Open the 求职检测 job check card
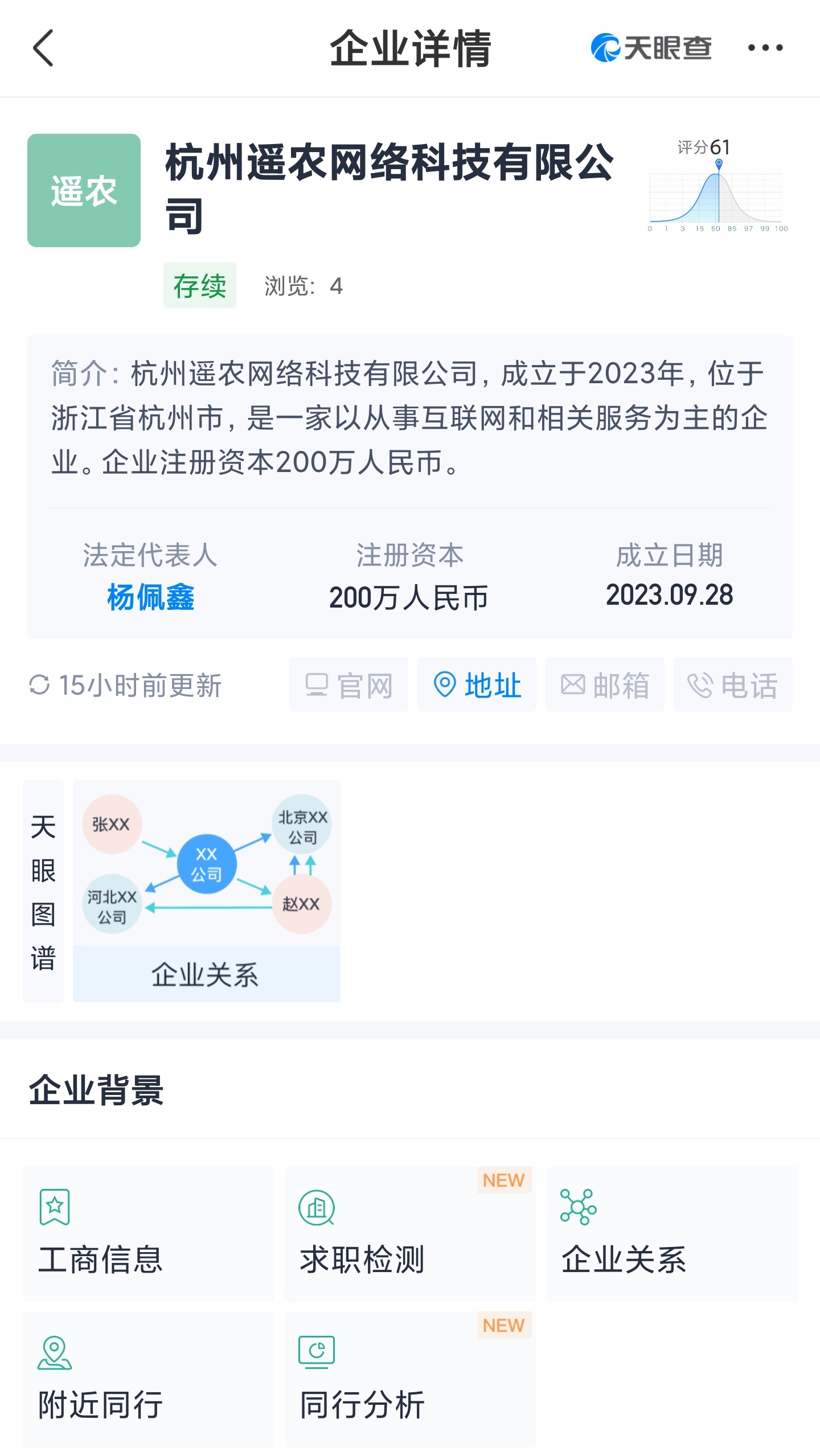The height and width of the screenshot is (1456, 820). pyautogui.click(x=410, y=1234)
